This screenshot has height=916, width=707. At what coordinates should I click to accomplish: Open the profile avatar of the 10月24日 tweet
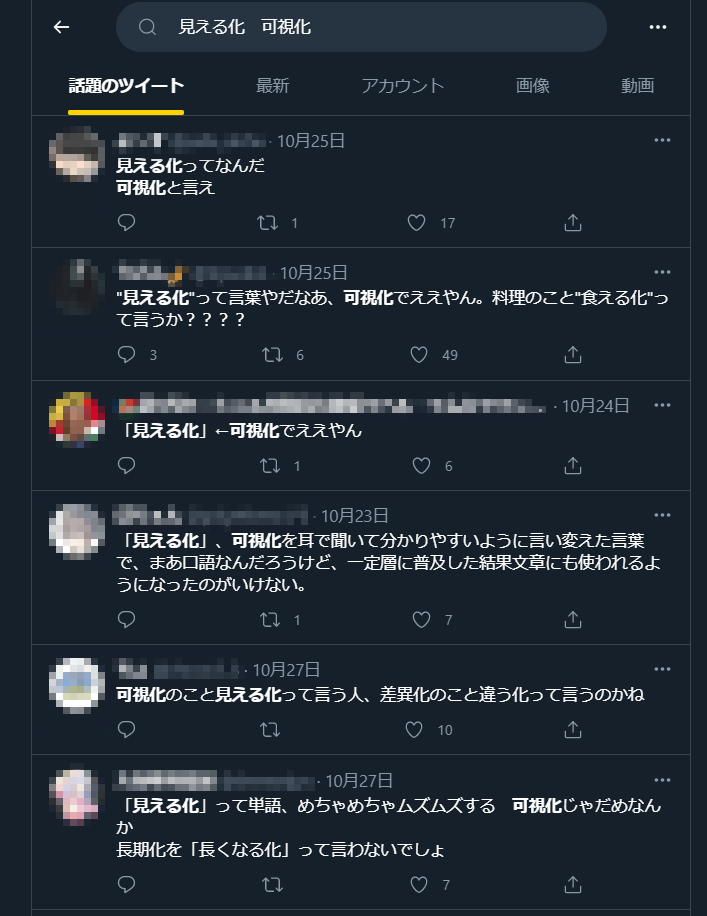pos(77,419)
